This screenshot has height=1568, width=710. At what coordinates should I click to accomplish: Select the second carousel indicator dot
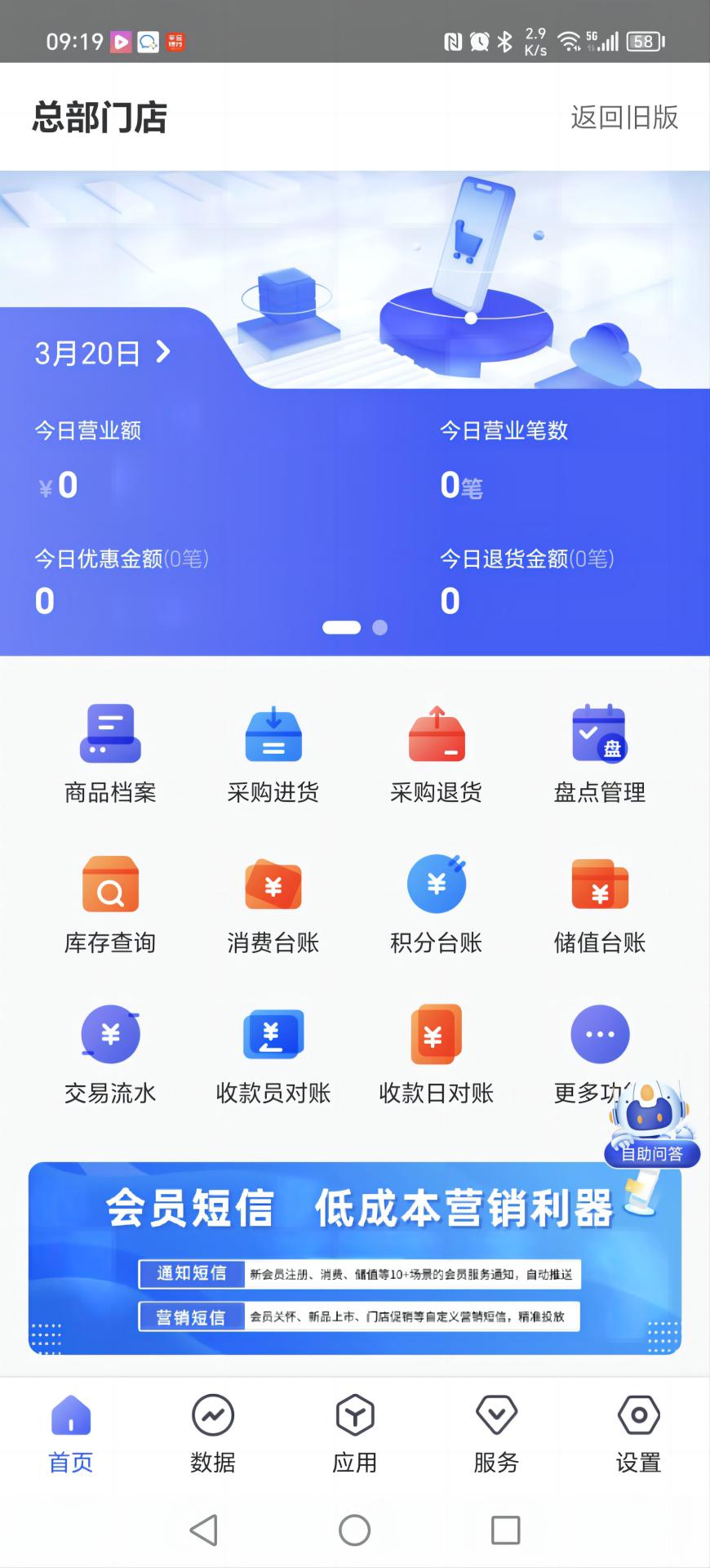379,627
